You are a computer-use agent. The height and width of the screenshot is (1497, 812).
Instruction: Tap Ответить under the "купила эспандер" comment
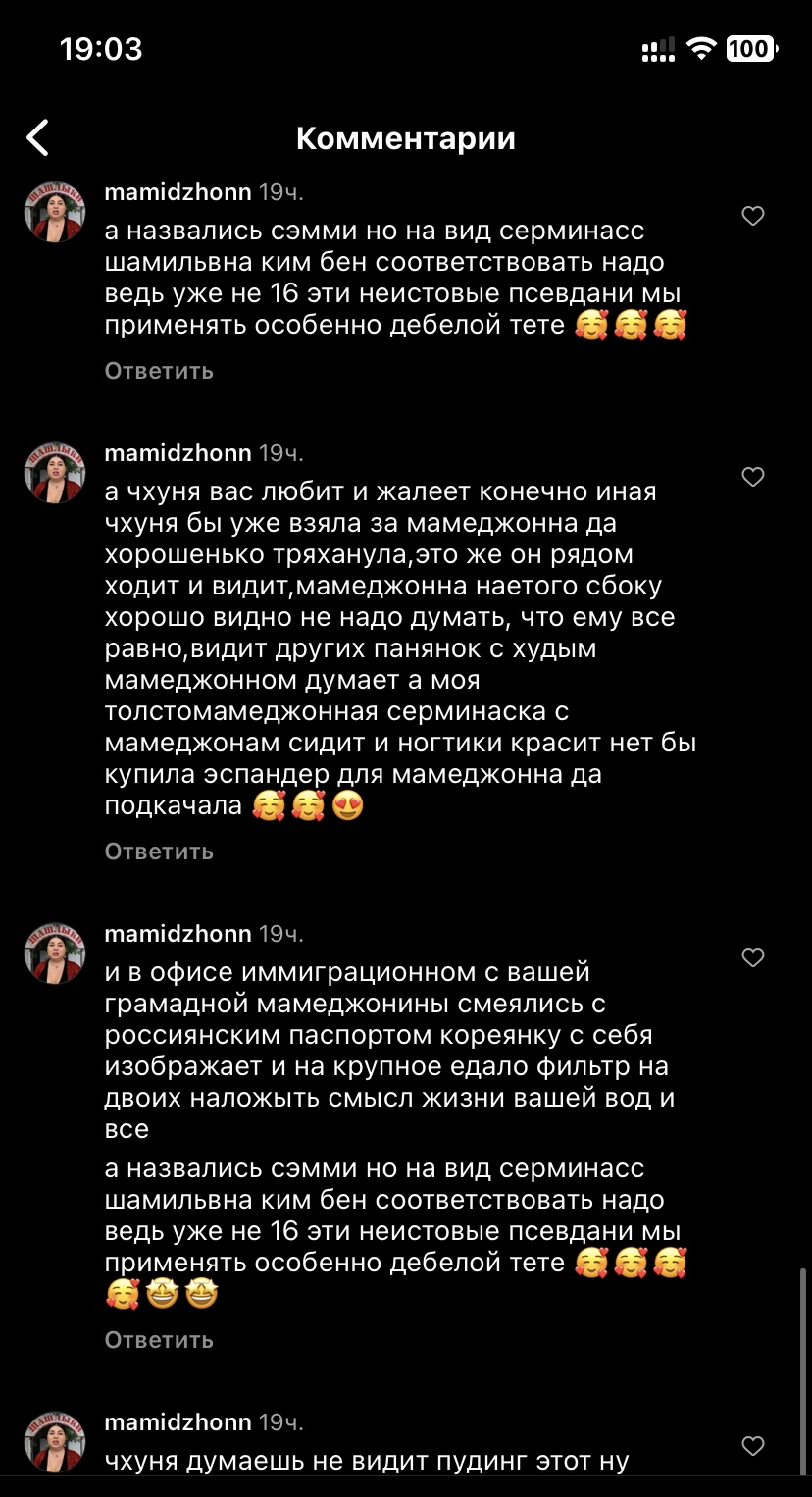tap(159, 851)
